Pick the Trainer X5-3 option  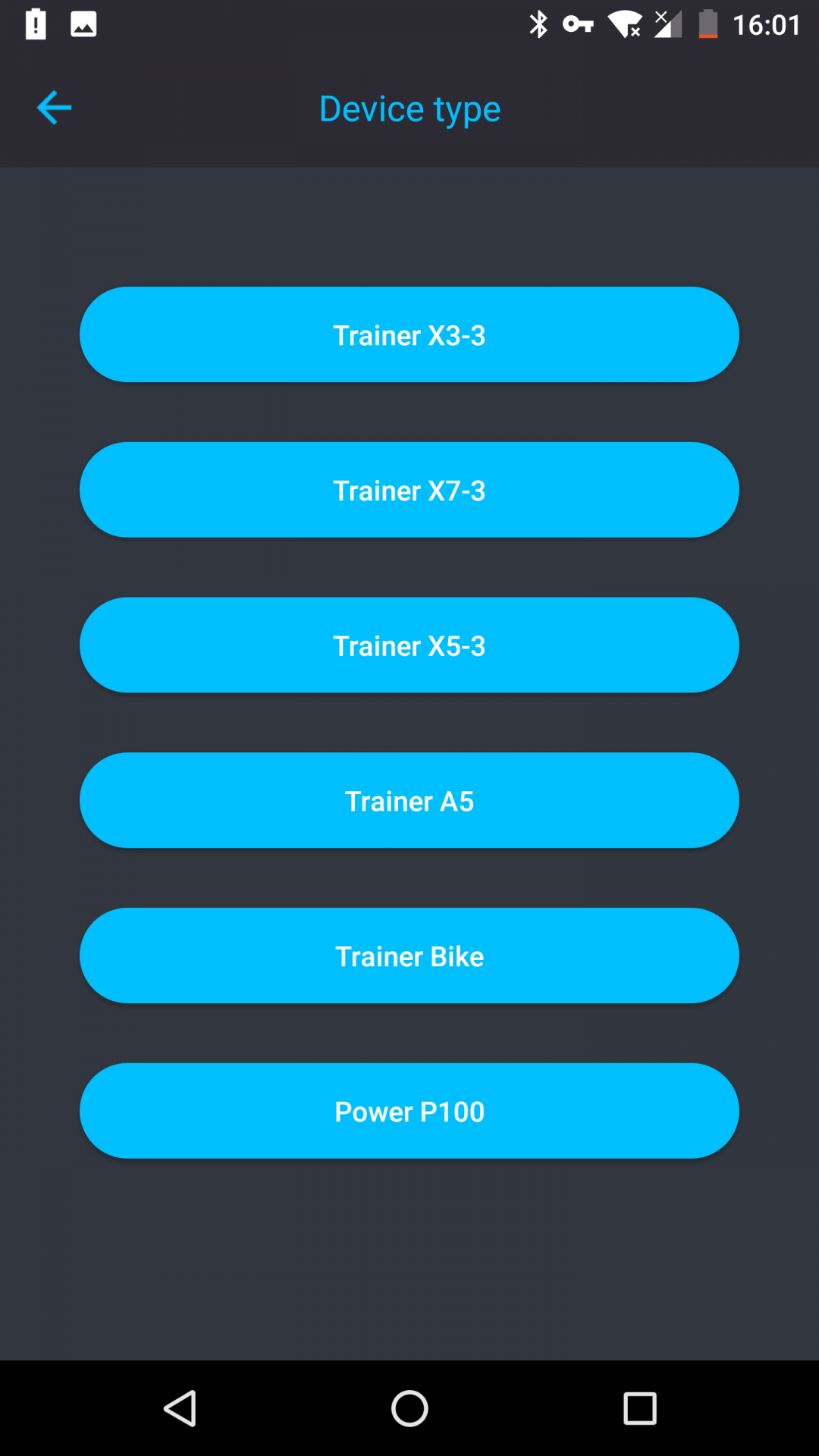click(409, 645)
